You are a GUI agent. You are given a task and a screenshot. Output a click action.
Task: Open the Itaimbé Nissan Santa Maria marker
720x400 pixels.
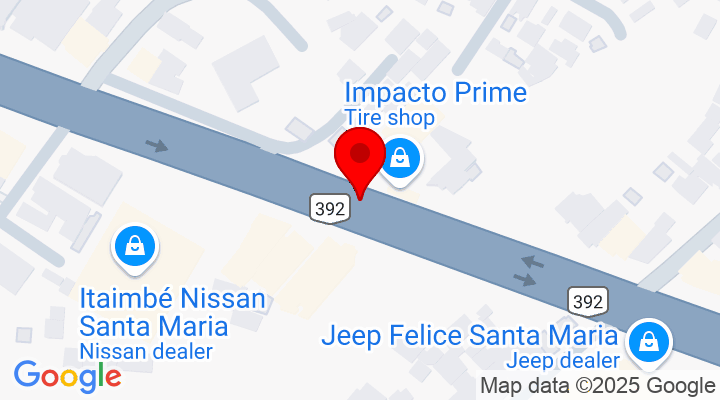coord(134,246)
